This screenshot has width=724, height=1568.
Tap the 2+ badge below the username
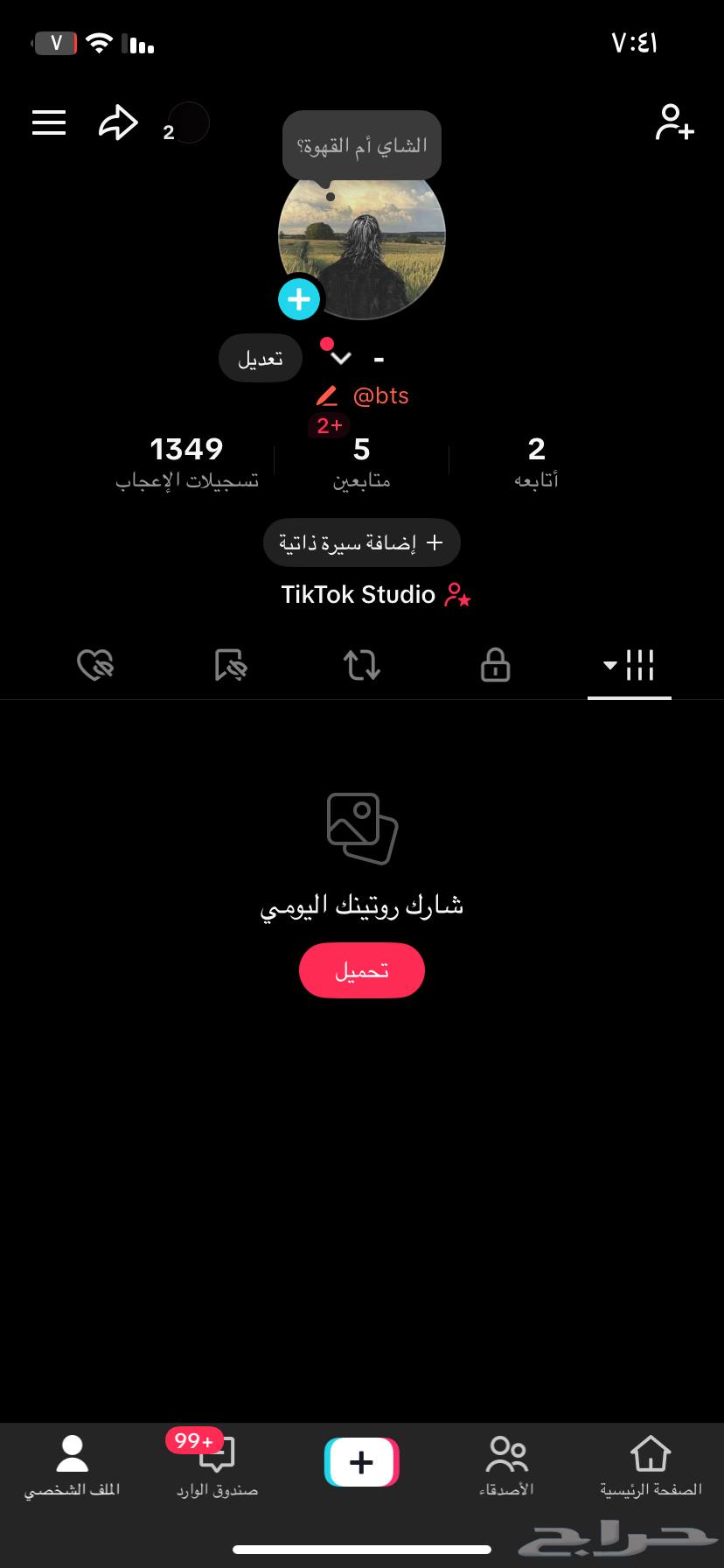[x=328, y=426]
